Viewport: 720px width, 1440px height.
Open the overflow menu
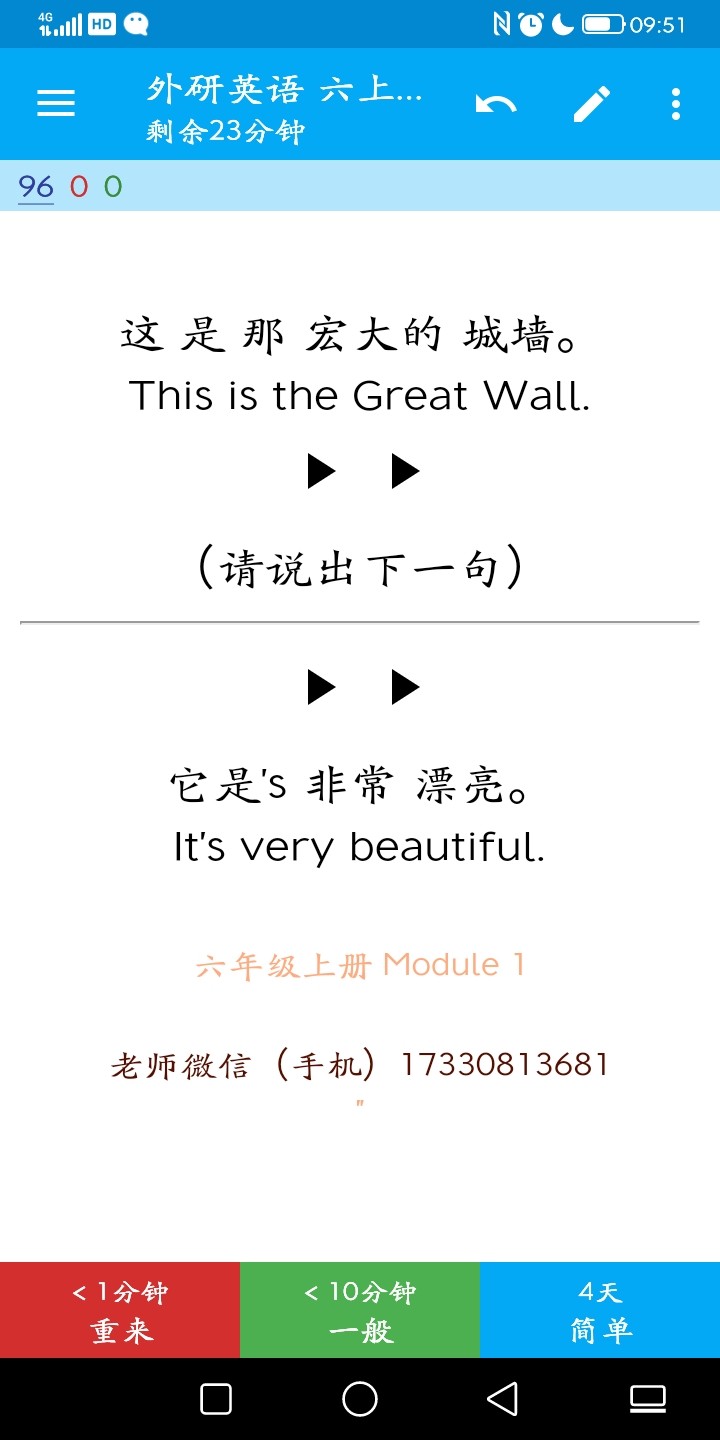(x=676, y=104)
